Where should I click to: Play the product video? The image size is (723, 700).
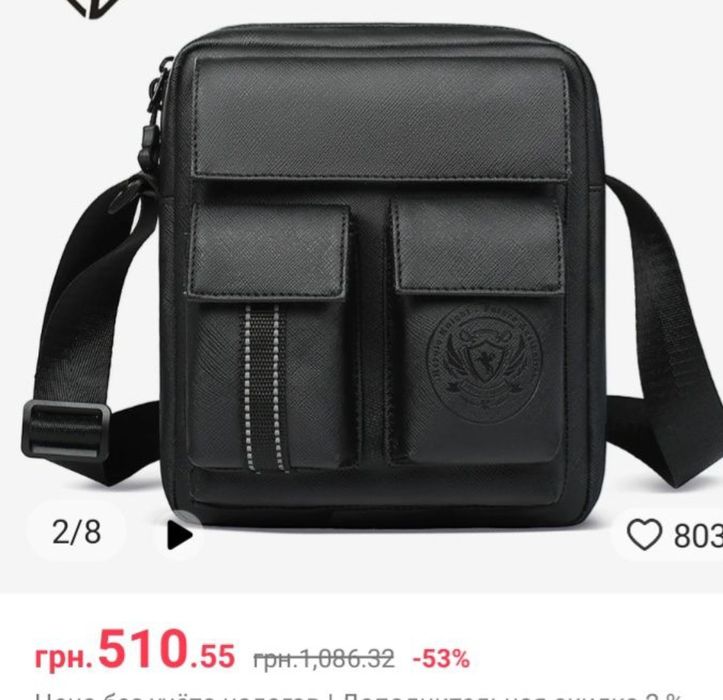point(180,536)
